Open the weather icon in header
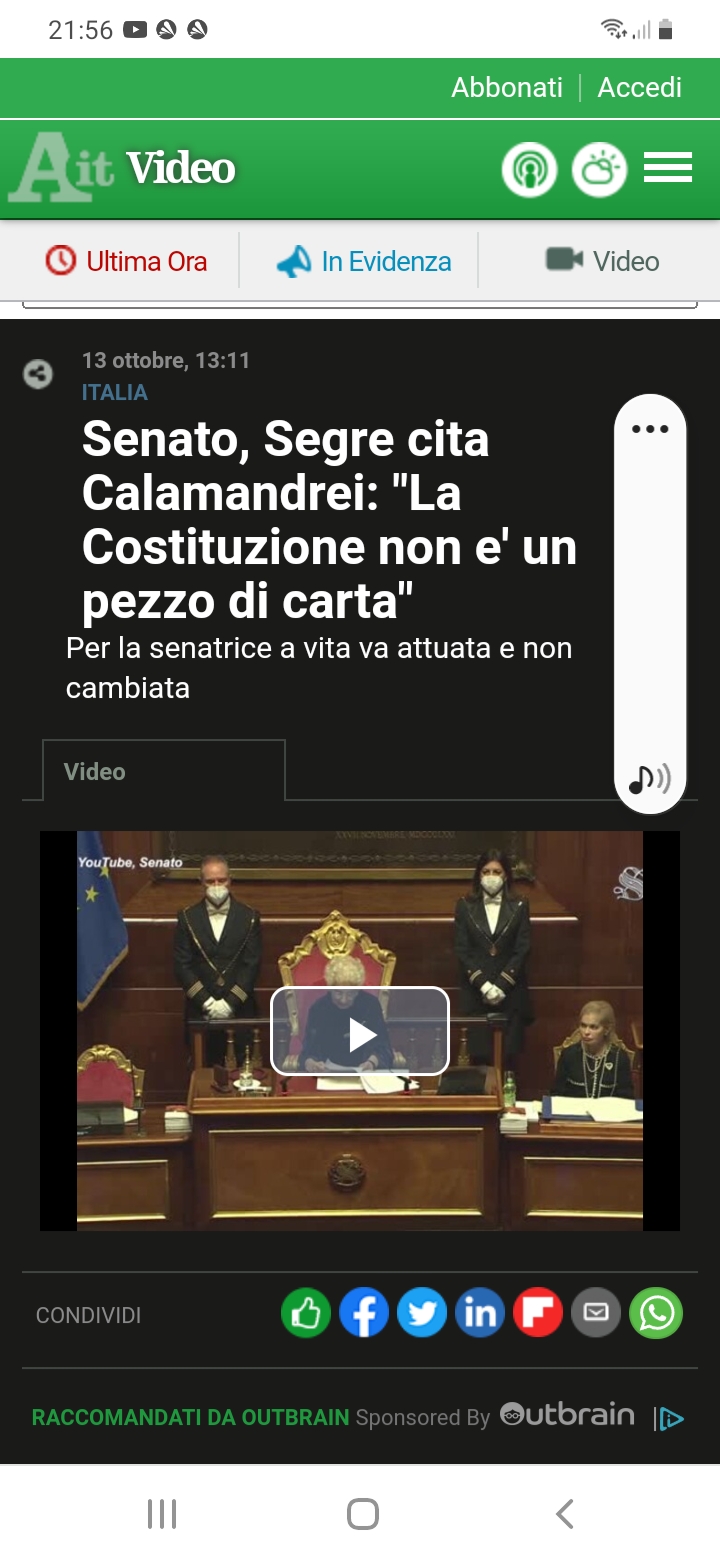 point(599,170)
